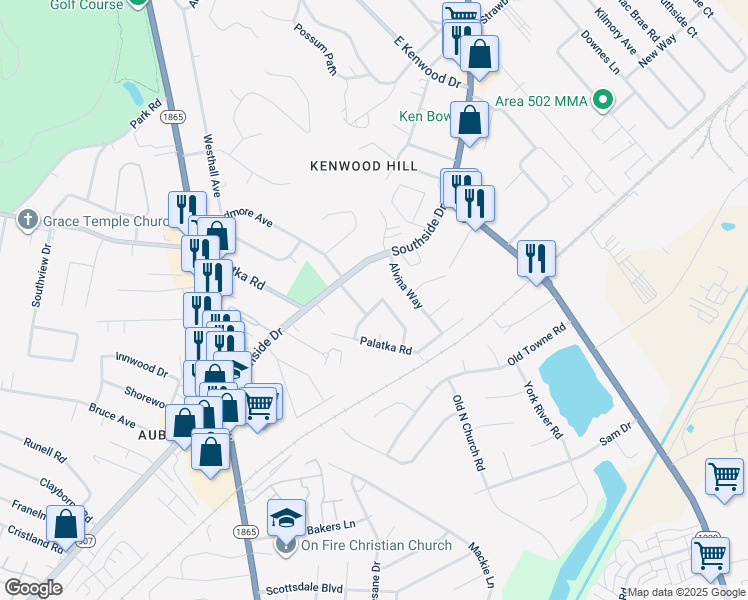Select the grocery cart marker near Southside Dr

[260, 403]
